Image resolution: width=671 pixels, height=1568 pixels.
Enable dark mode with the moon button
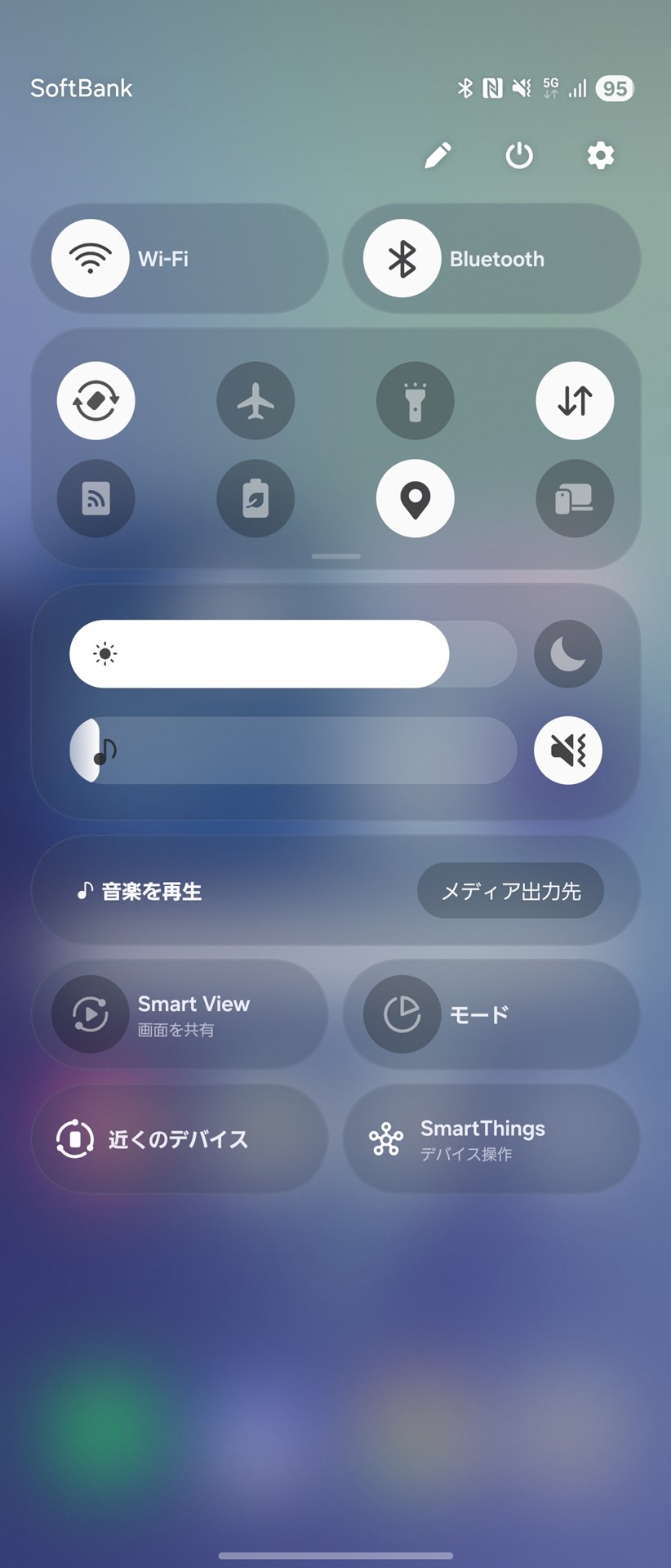point(567,653)
